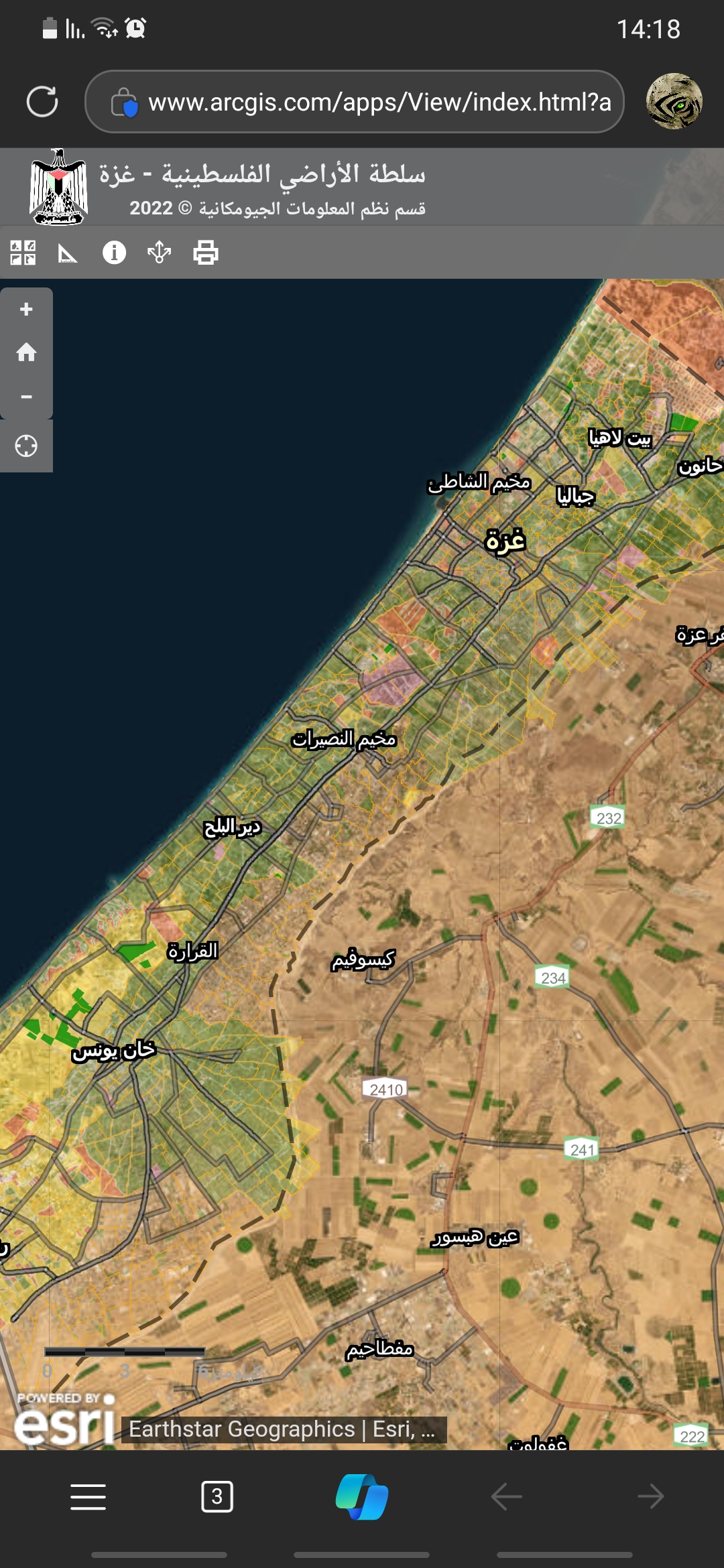Expand the Earthstar Geographics attribution text
This screenshot has height=1568, width=724.
pyautogui.click(x=283, y=1429)
